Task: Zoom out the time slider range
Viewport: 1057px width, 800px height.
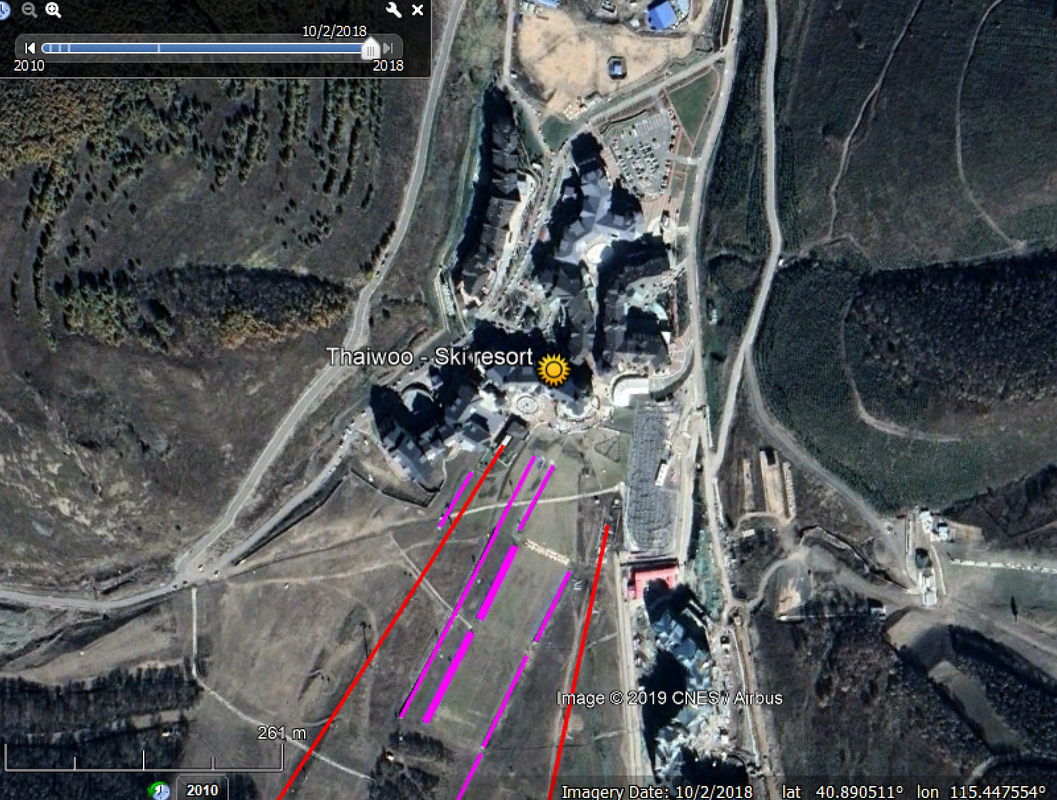Action: tap(28, 10)
